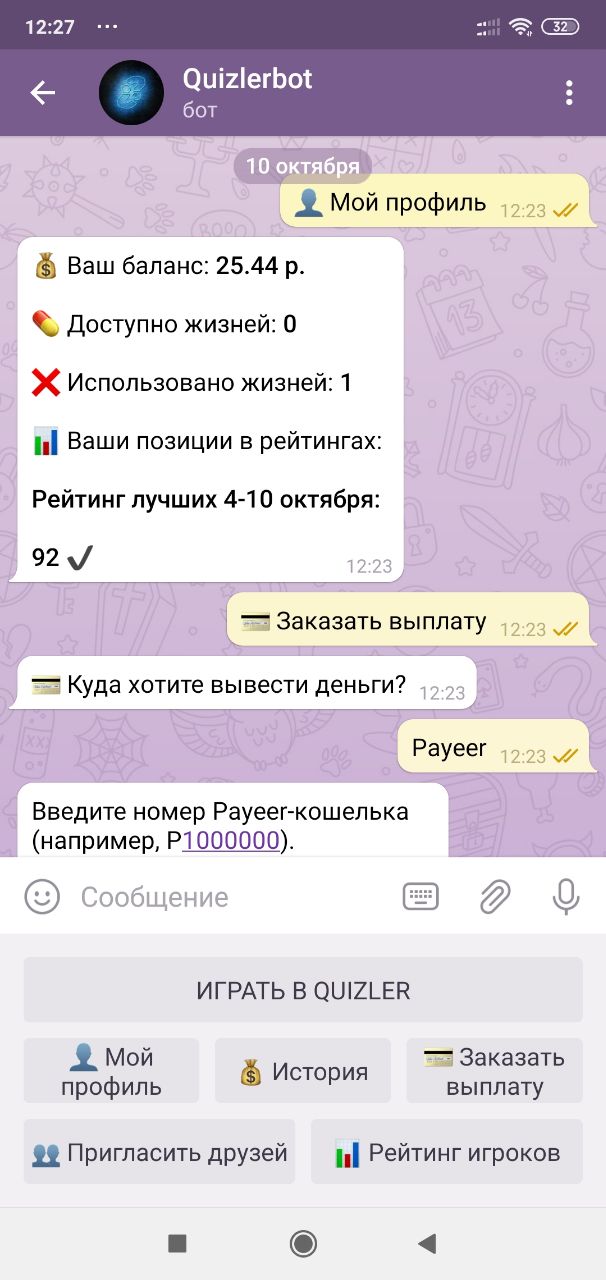
Task: Record a voice message with microphone
Action: pyautogui.click(x=566, y=897)
